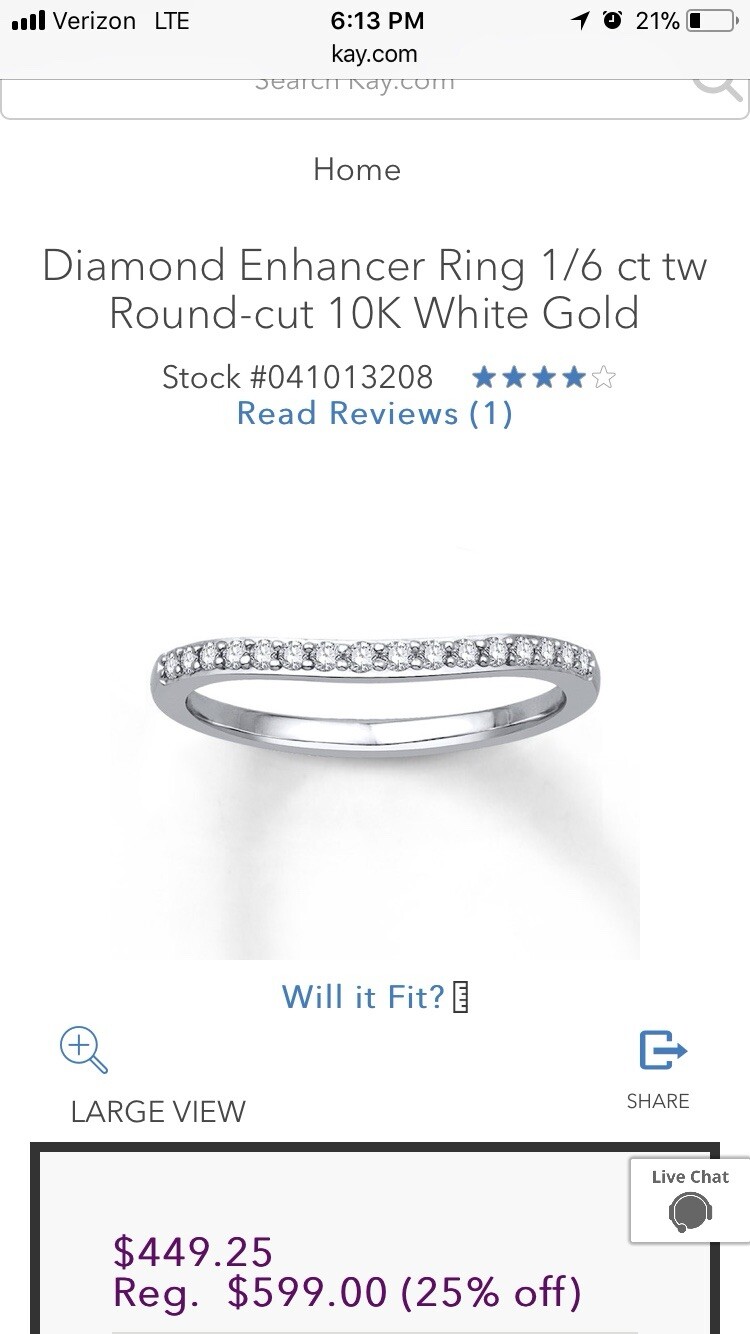This screenshot has height=1334, width=750.
Task: Click the ruler icon beside Will it Fit
Action: pyautogui.click(x=461, y=996)
